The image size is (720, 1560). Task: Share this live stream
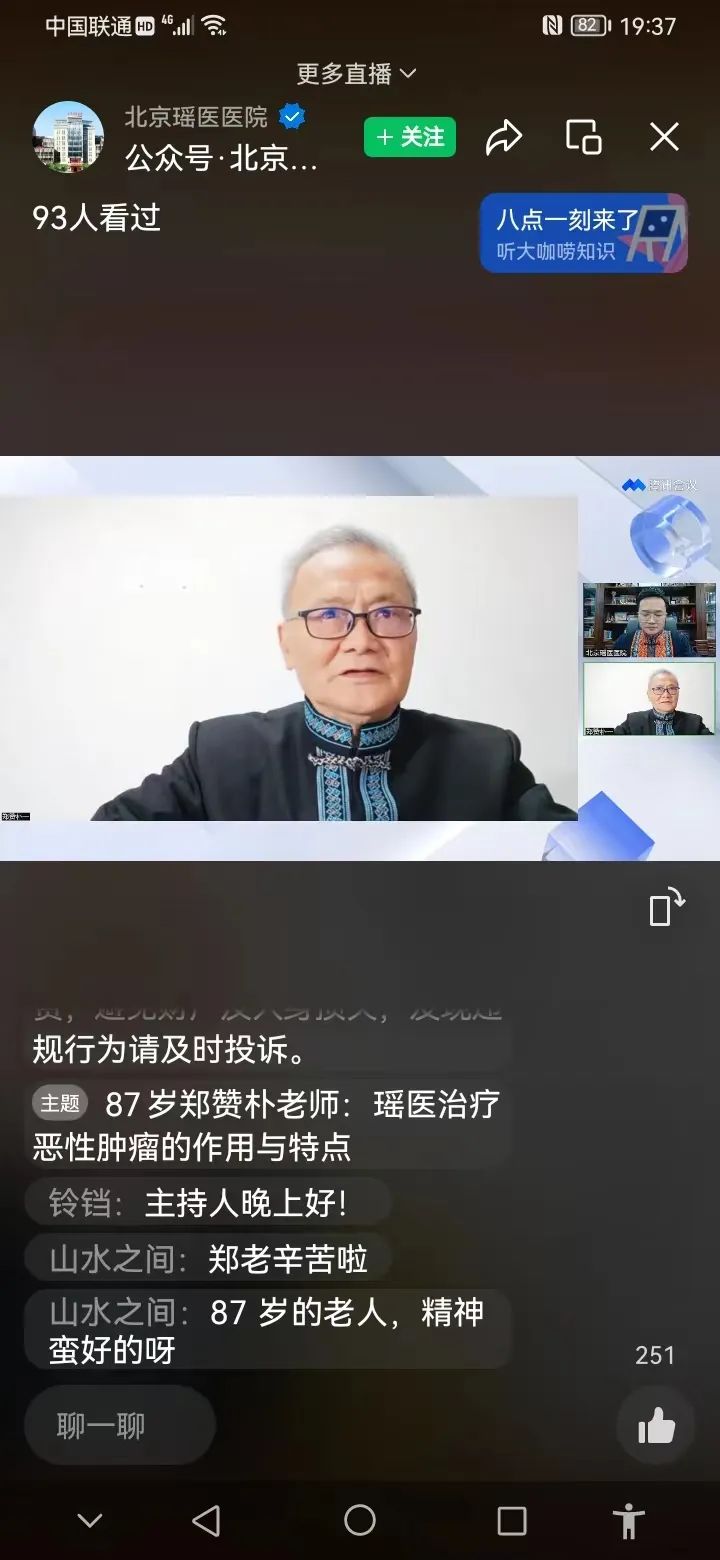[504, 137]
